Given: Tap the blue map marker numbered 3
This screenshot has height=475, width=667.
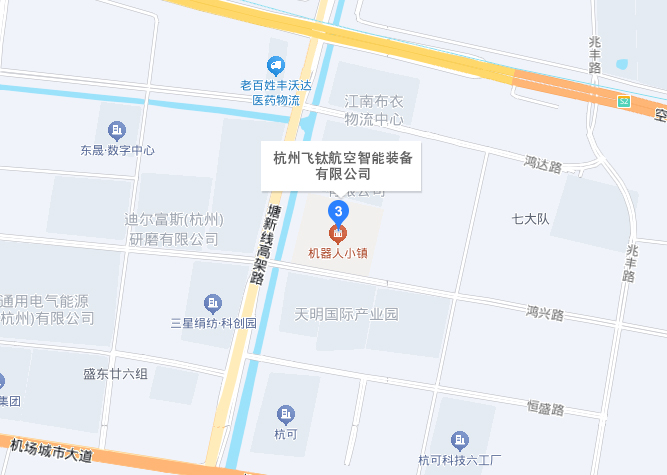Looking at the screenshot, I should [339, 211].
